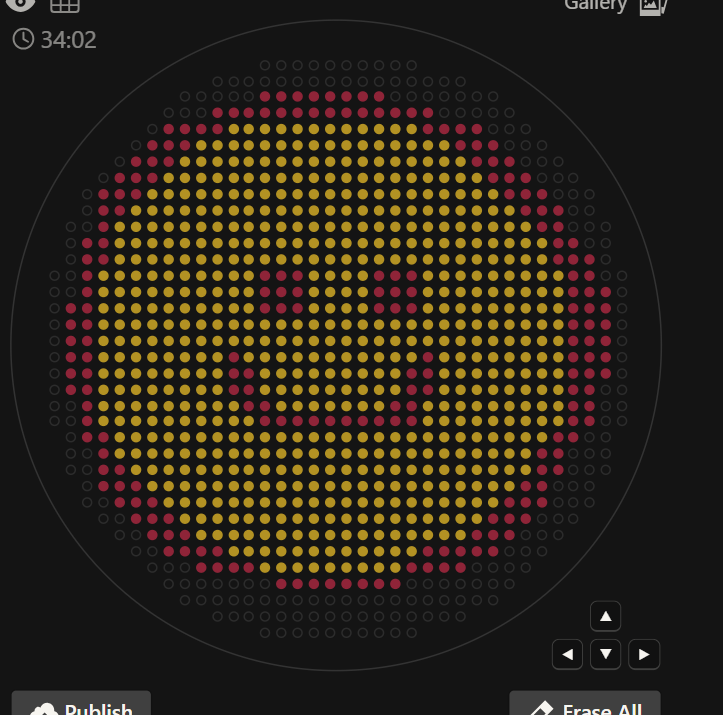Image resolution: width=723 pixels, height=715 pixels.
Task: Shift the design down with the down arrow
Action: coord(605,655)
